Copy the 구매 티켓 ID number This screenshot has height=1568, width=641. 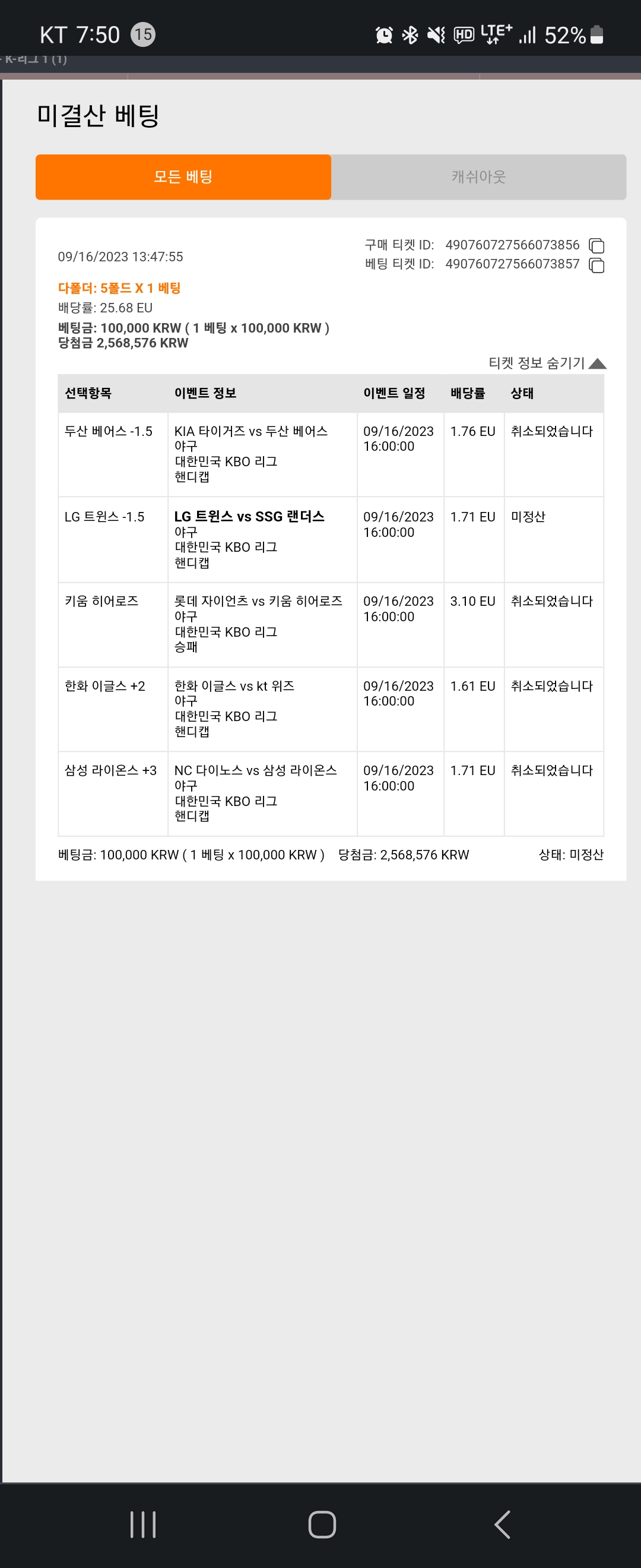pos(596,245)
